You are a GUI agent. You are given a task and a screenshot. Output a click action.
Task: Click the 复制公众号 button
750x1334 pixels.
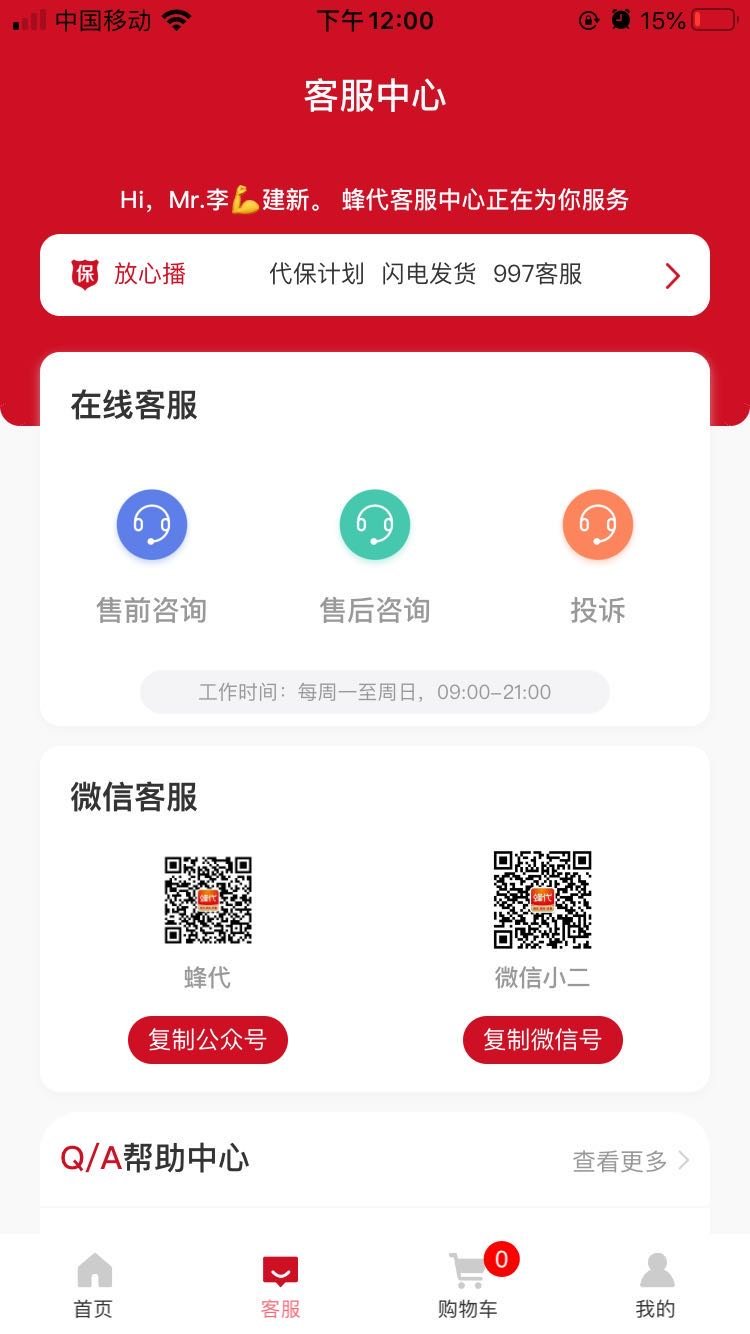207,1039
